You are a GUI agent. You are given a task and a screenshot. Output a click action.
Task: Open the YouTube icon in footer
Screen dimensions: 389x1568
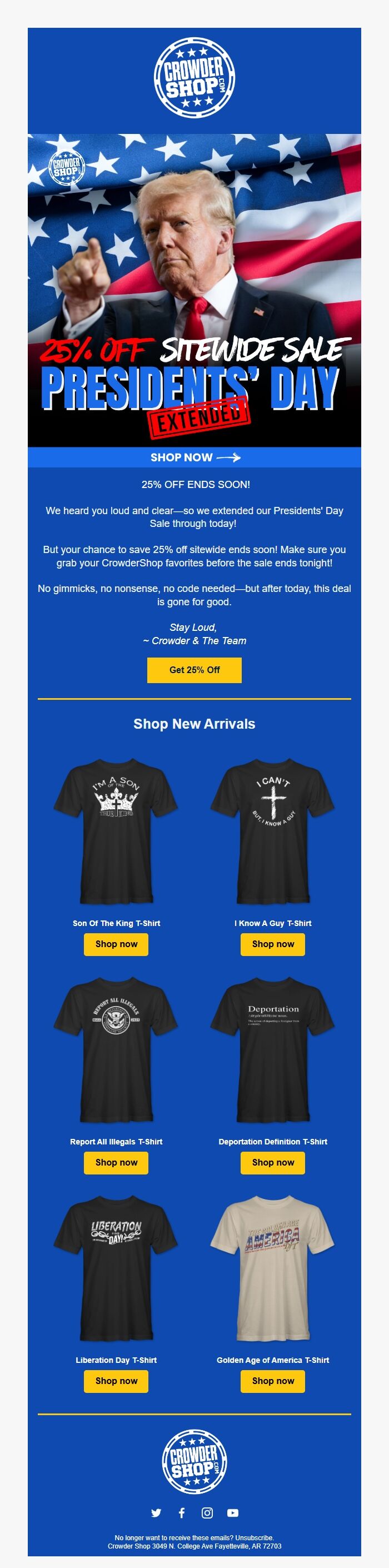click(x=232, y=1512)
